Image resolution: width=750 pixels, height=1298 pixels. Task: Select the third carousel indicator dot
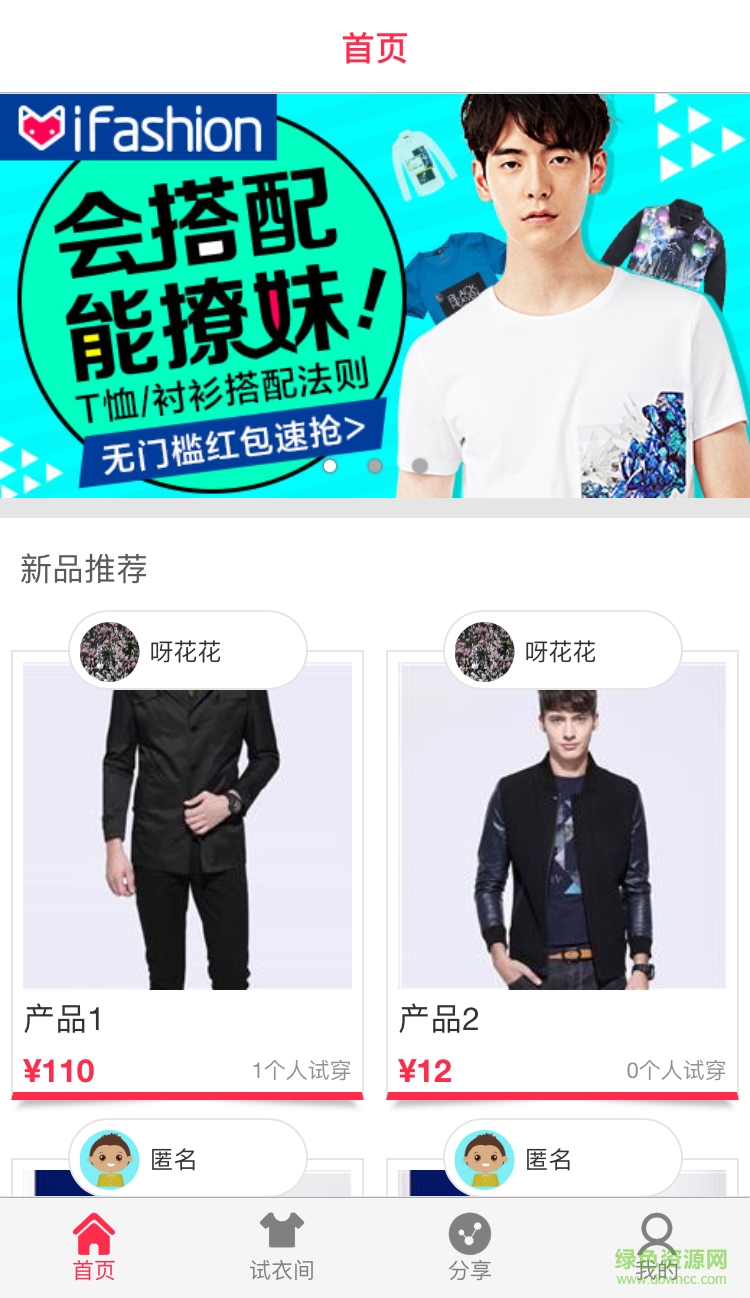[x=422, y=466]
